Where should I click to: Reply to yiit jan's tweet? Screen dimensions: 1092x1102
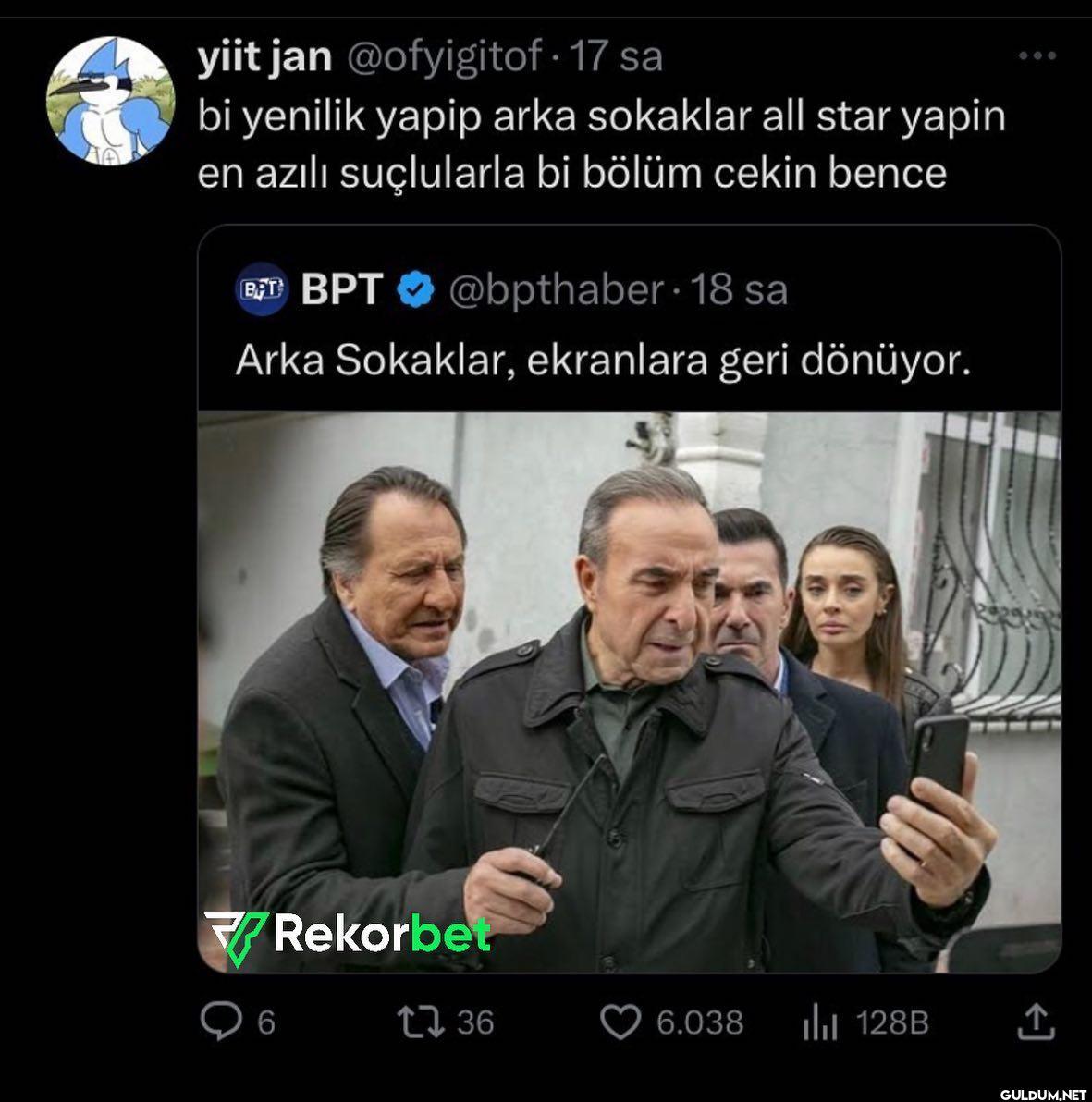tap(221, 1022)
